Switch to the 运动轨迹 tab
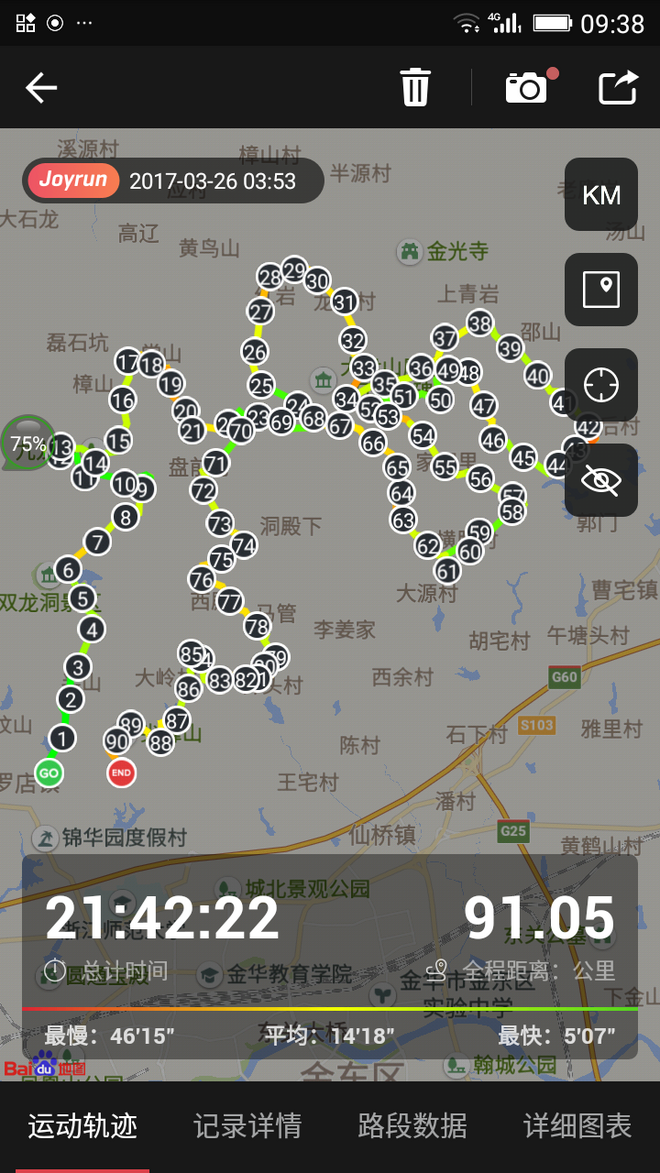Viewport: 660px width, 1173px height. click(x=82, y=1127)
